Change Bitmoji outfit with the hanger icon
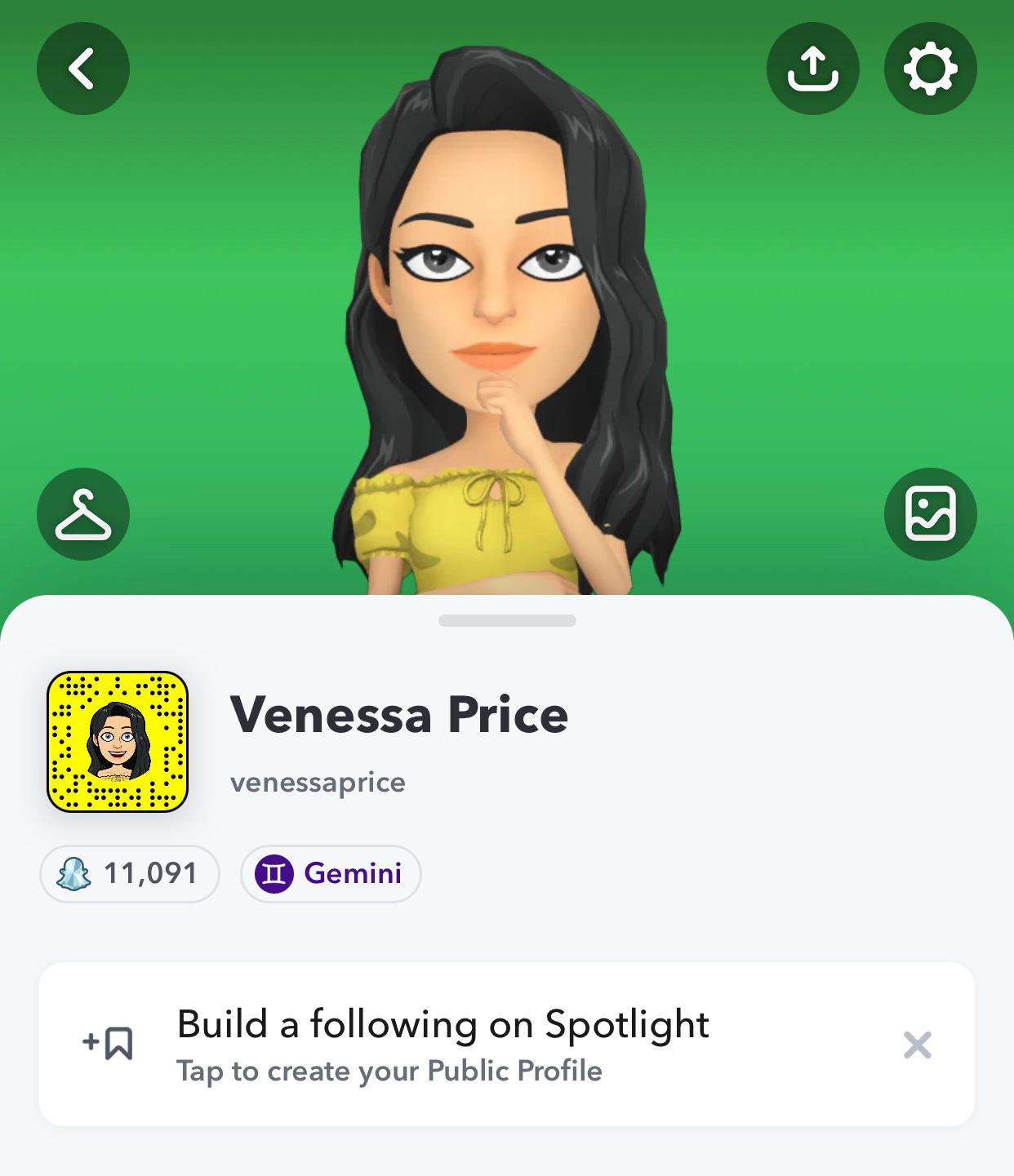 82,514
